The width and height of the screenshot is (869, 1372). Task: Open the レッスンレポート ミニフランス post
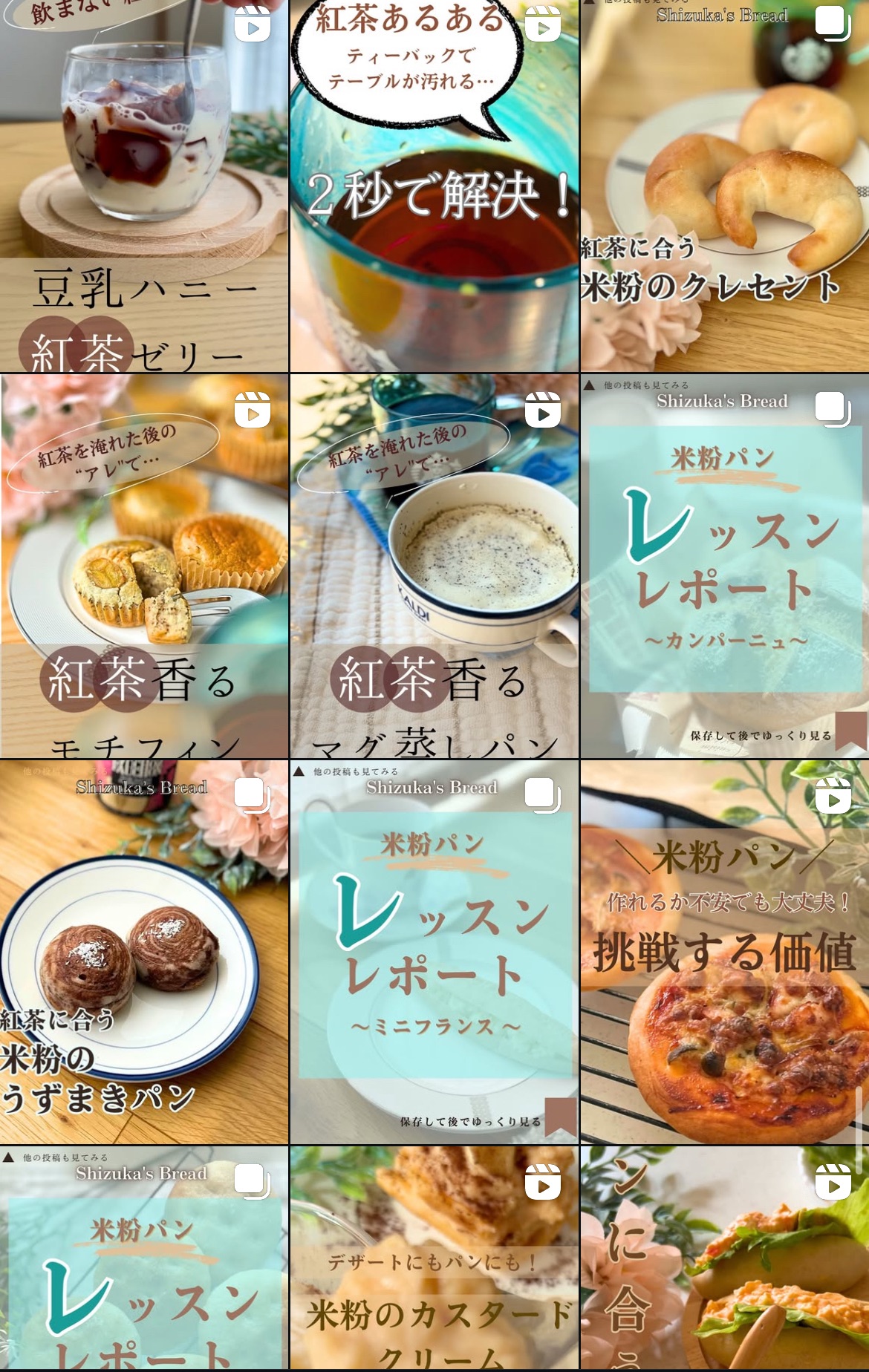tap(434, 952)
